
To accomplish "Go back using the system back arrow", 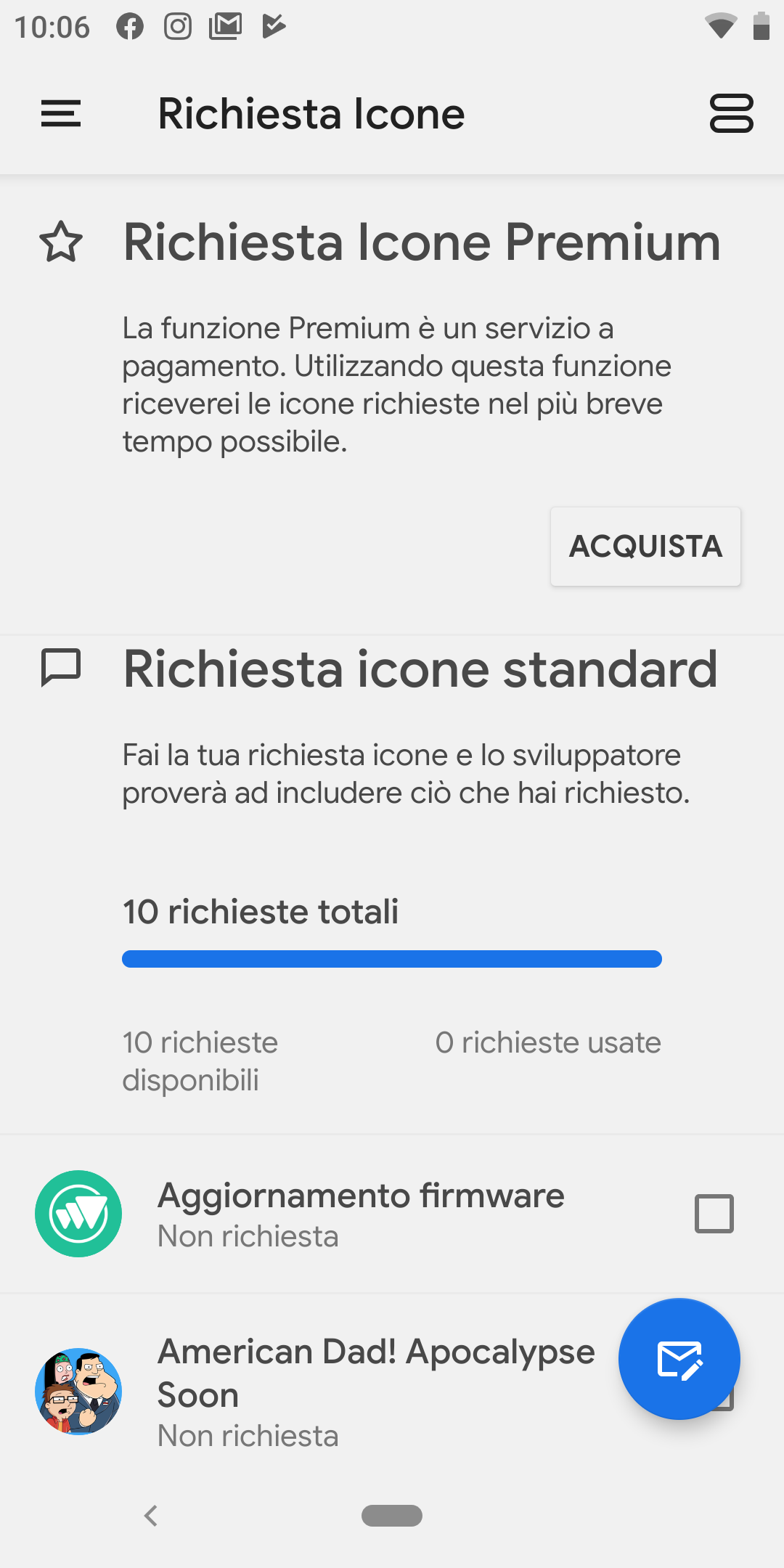I will pos(151,1516).
